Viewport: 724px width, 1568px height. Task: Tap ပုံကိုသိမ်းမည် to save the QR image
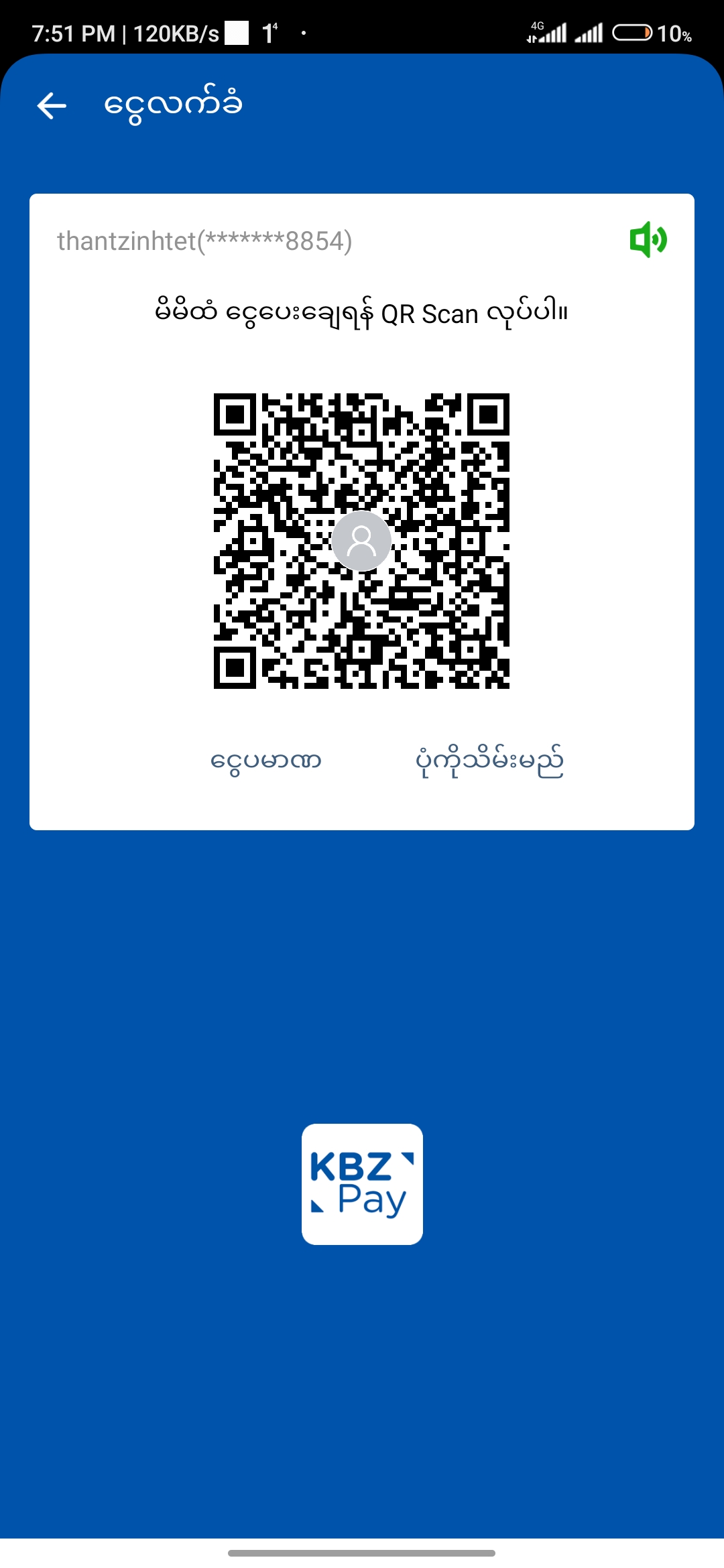489,761
